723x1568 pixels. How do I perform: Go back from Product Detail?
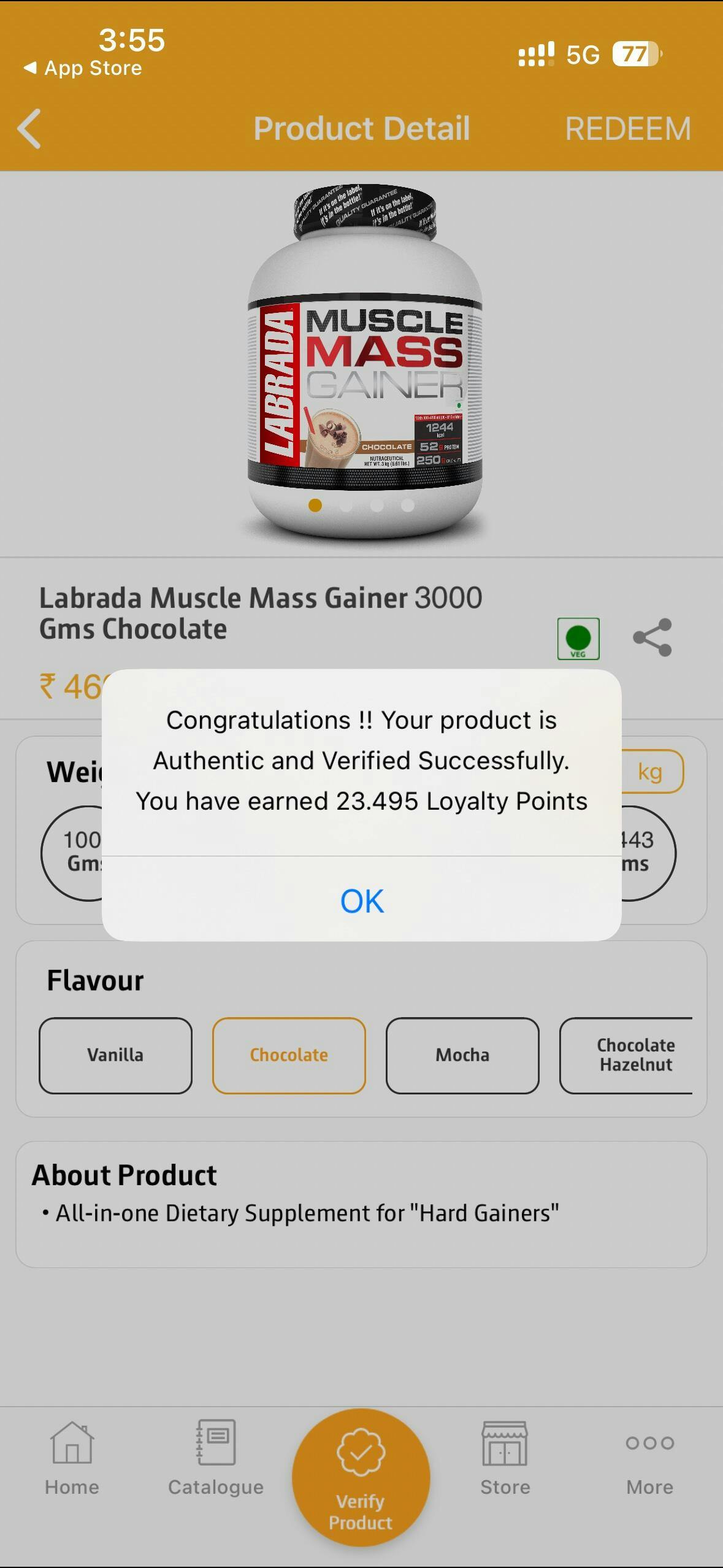(x=29, y=129)
